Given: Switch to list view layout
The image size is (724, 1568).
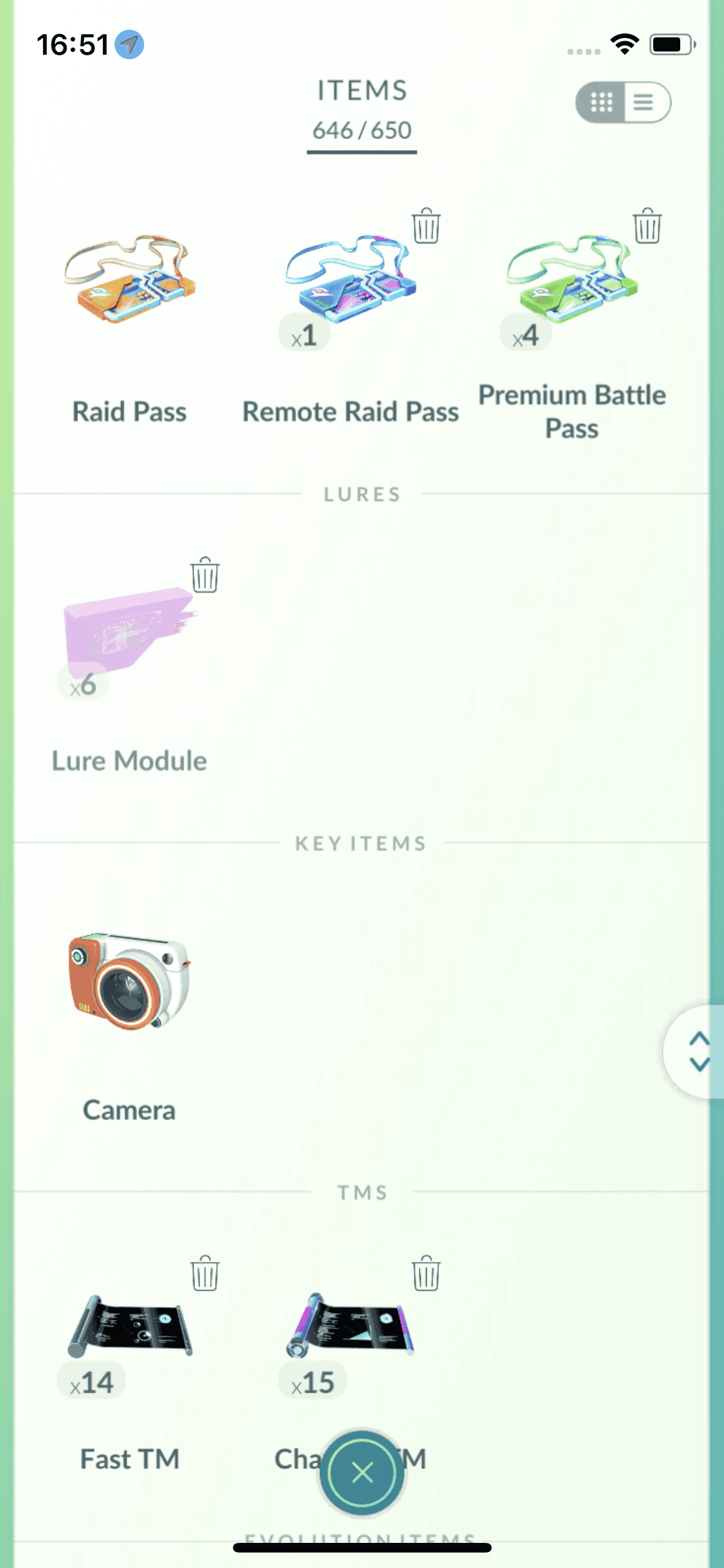Looking at the screenshot, I should pos(645,102).
